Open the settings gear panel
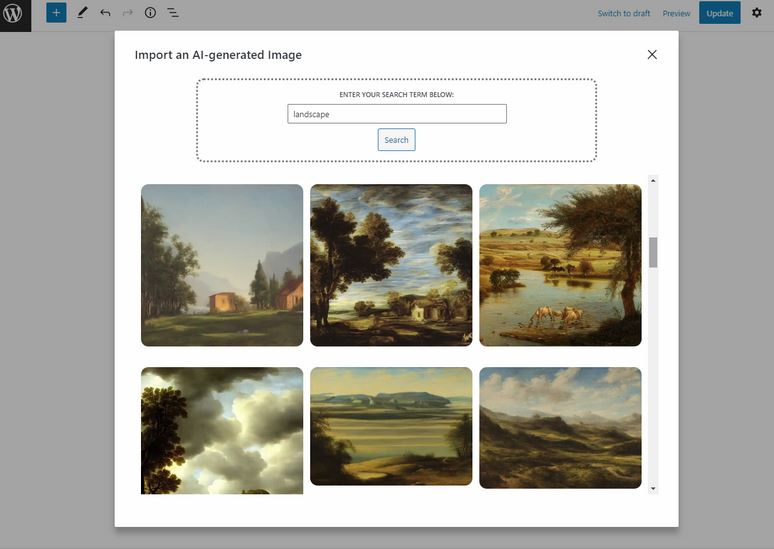Screen dimensions: 774x549 coord(756,13)
